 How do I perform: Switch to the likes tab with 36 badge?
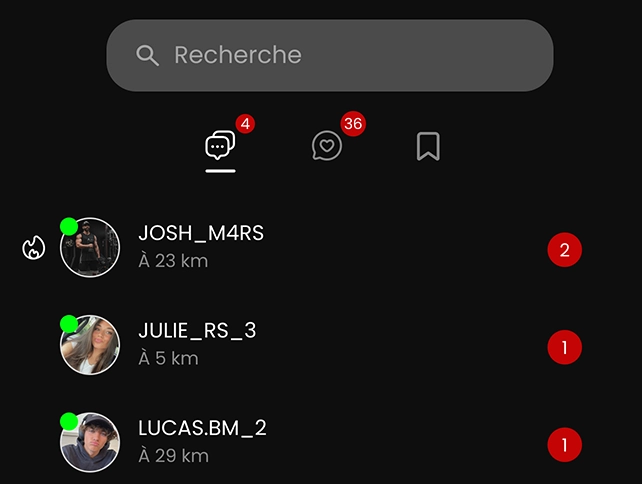click(x=327, y=147)
